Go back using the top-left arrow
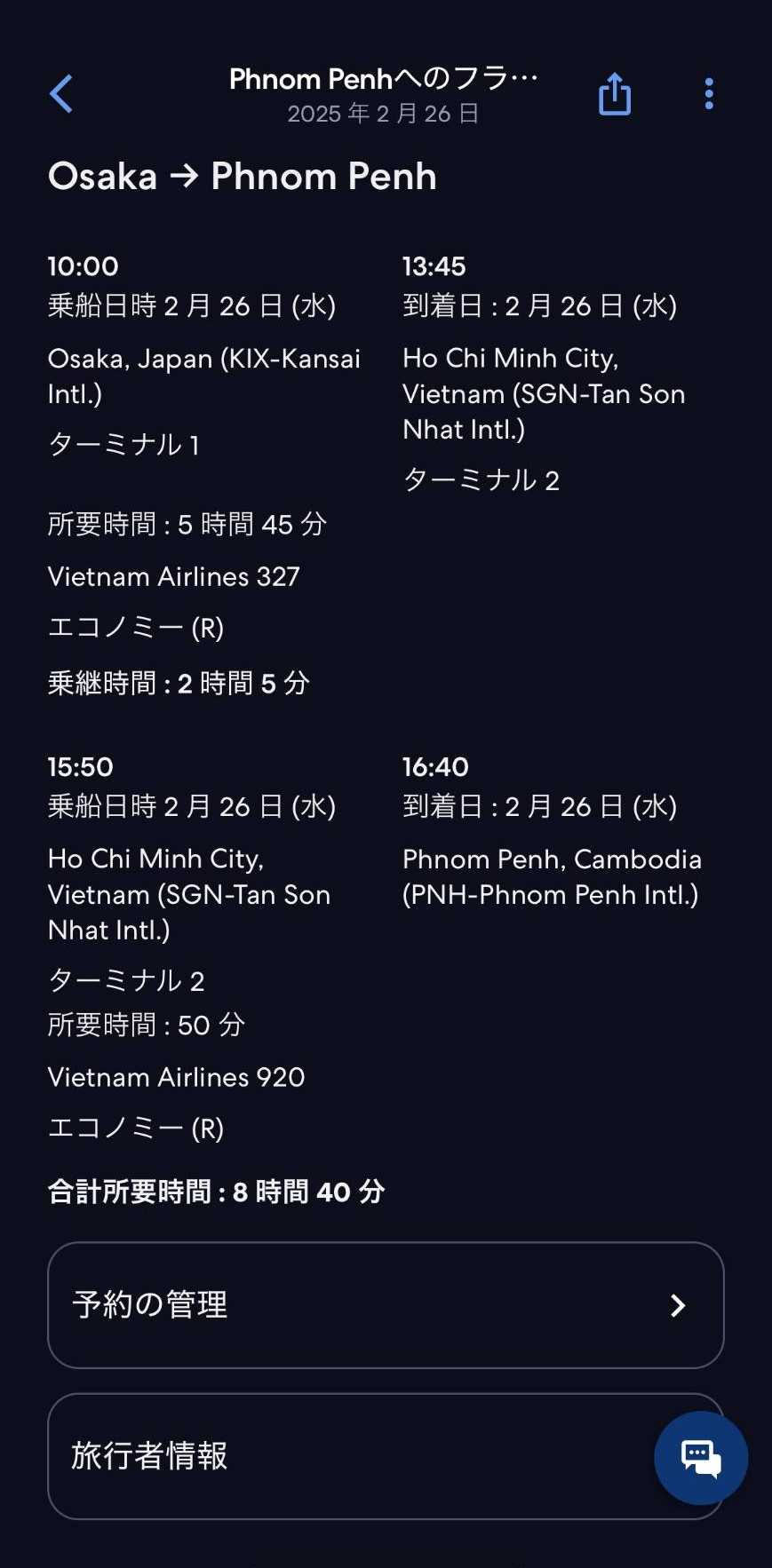The image size is (772, 1568). point(61,94)
